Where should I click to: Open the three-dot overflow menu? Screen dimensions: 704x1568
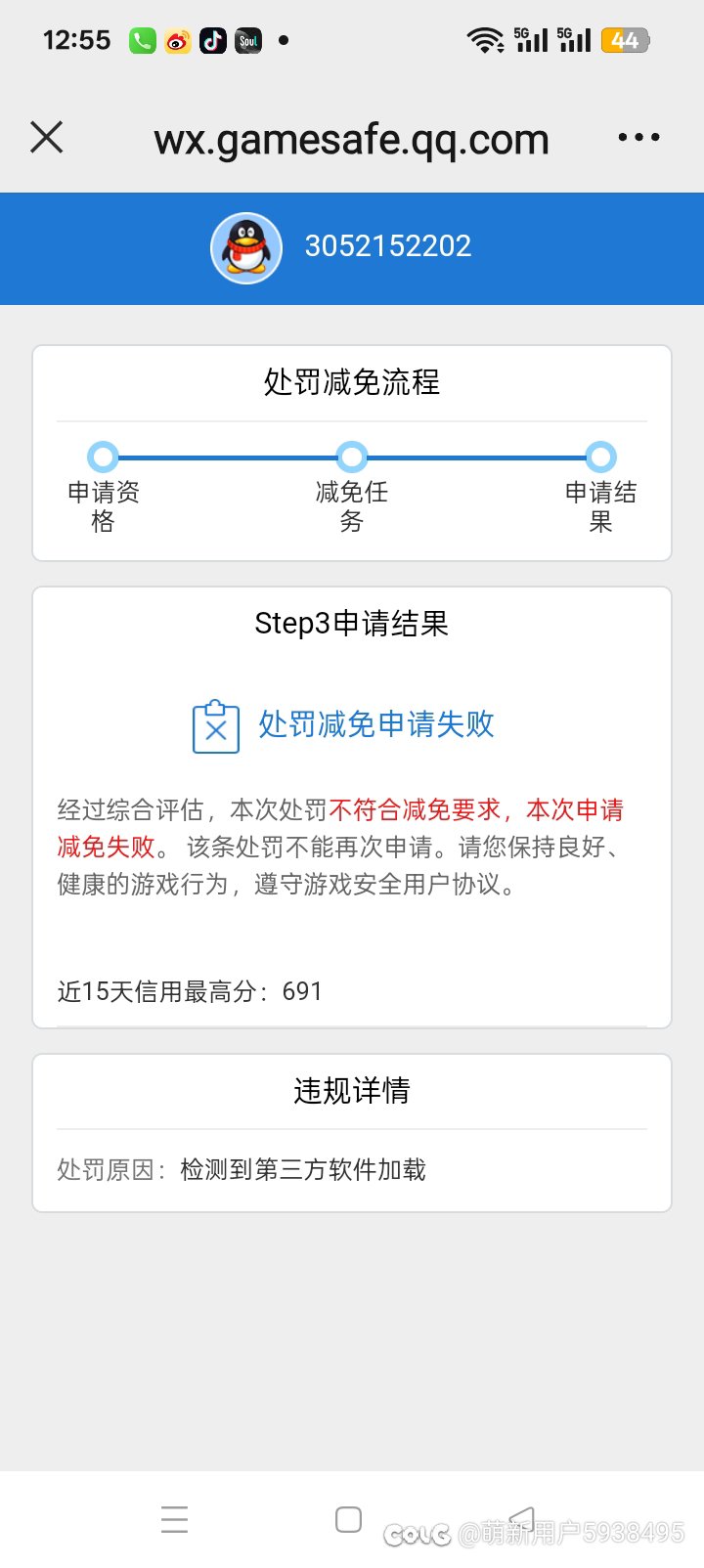coord(638,138)
